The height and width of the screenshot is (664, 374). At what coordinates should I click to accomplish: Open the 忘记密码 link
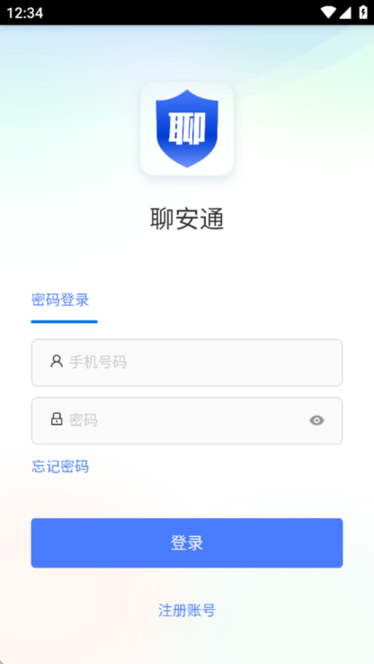tap(60, 467)
